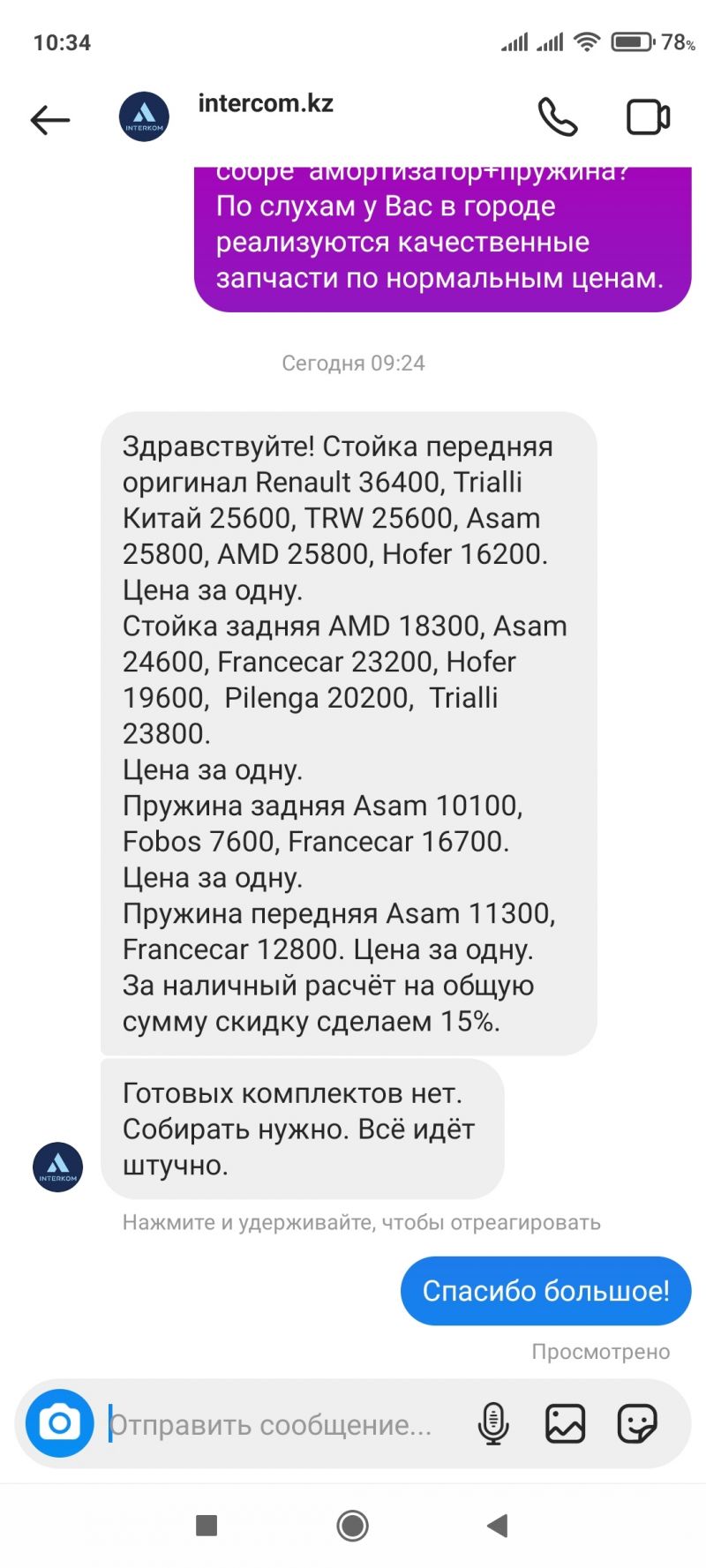
Task: Open recent apps with the square button
Action: point(207,1525)
